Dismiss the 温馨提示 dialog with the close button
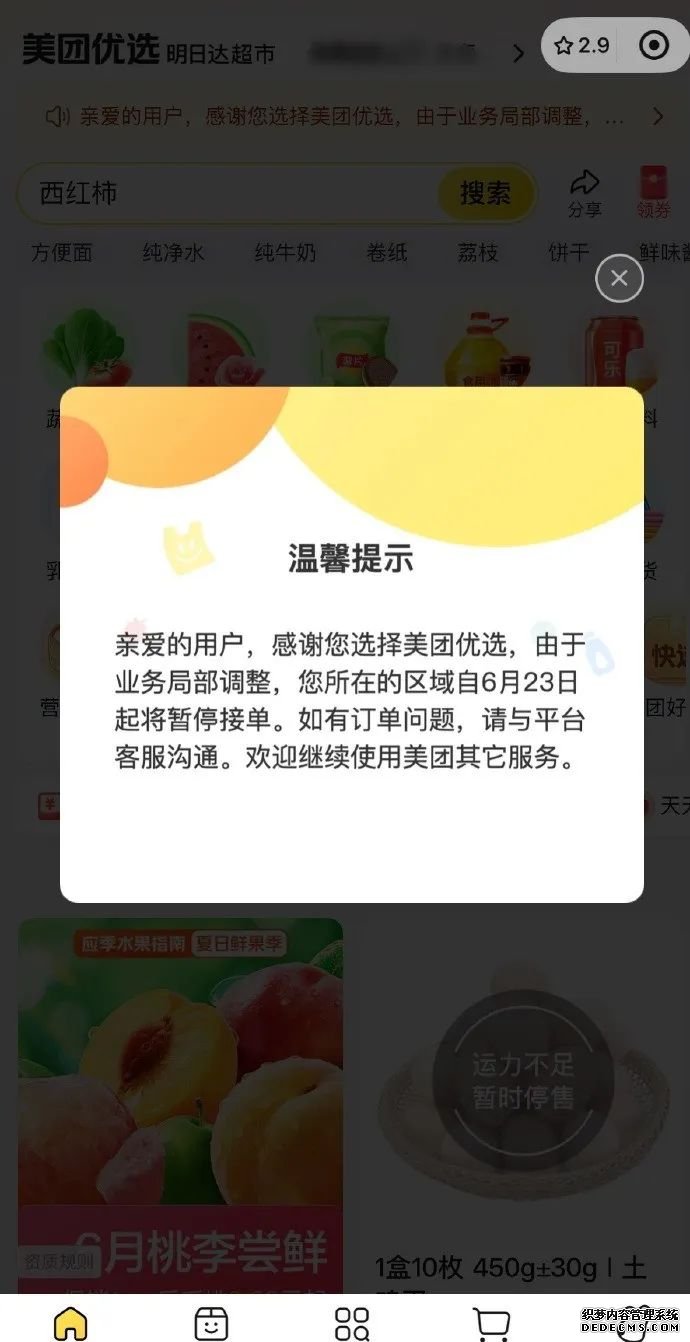The width and height of the screenshot is (690, 1342). tap(619, 278)
